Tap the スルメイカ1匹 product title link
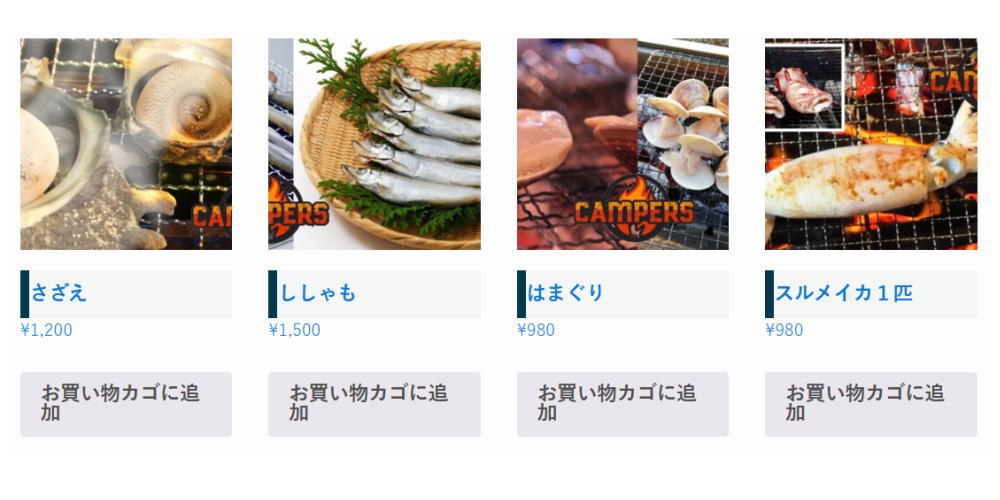This screenshot has width=1000, height=500. (844, 293)
